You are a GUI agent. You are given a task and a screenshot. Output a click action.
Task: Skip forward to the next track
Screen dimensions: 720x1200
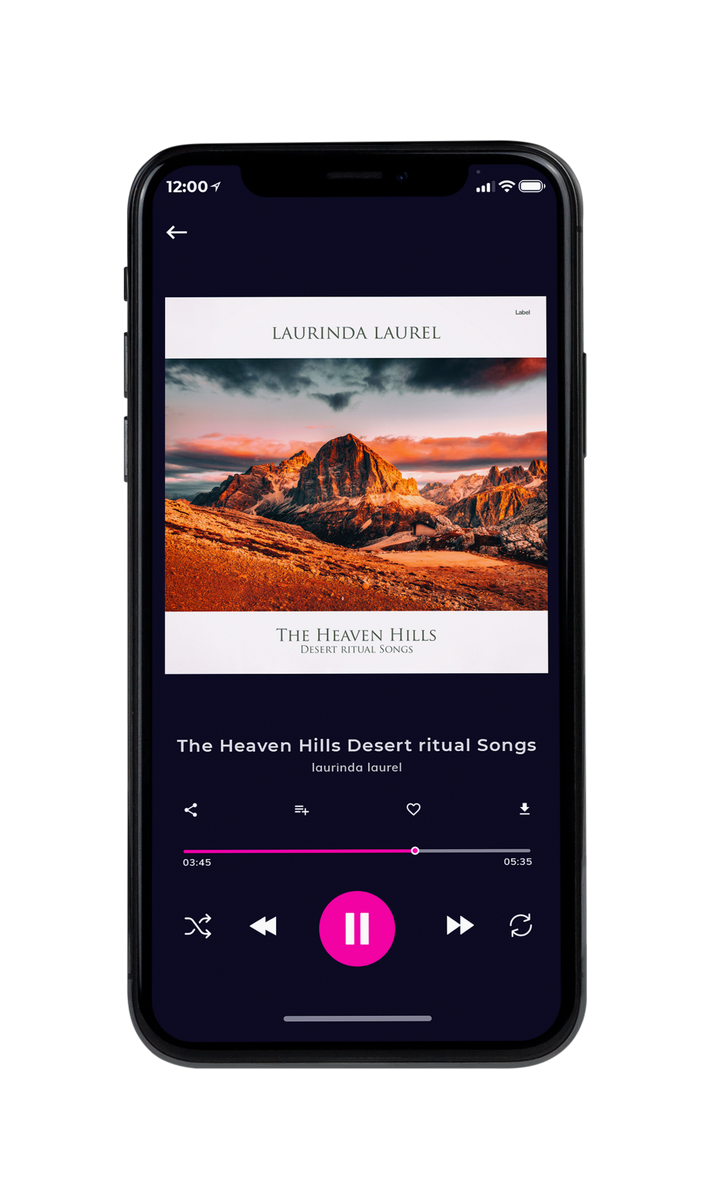[x=460, y=926]
